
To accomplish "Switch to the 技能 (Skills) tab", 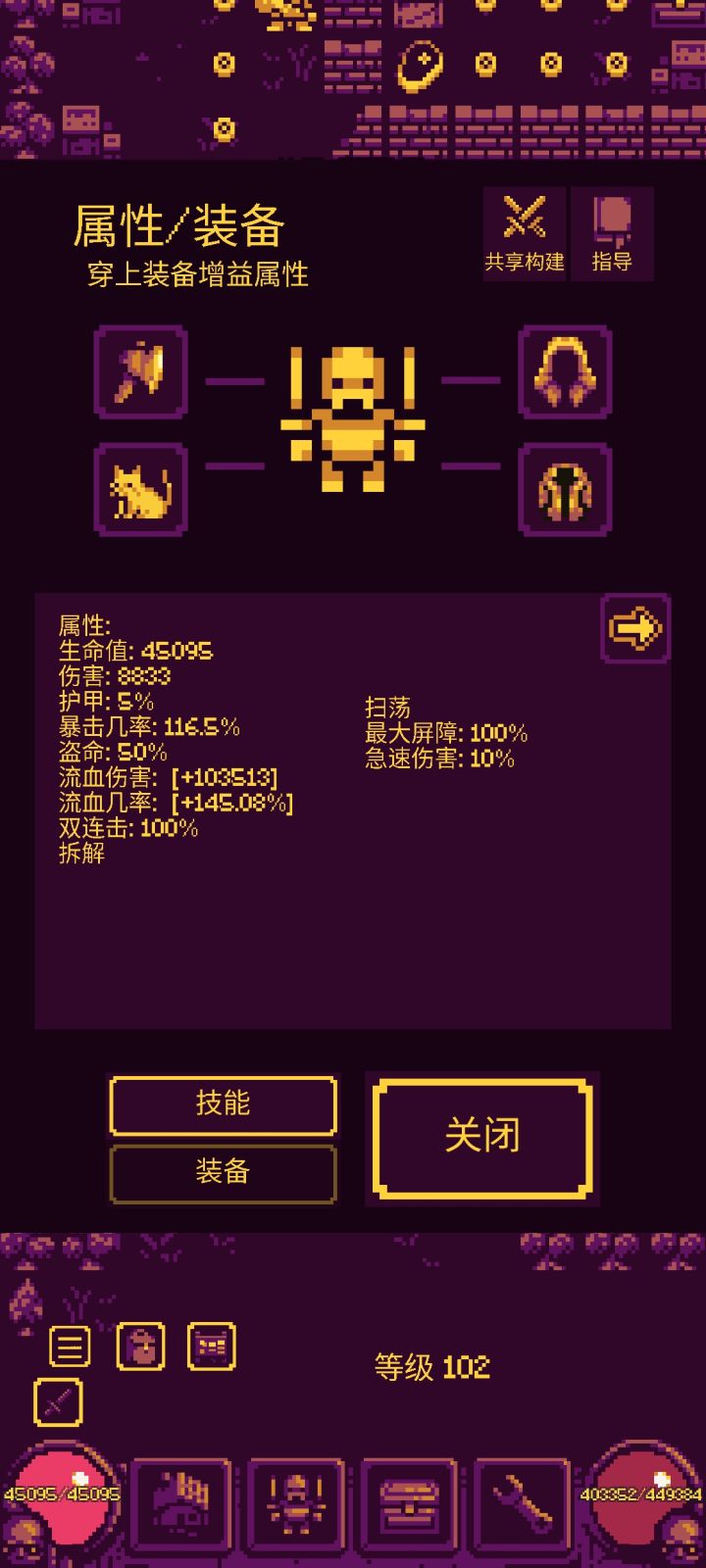I will coord(223,1103).
